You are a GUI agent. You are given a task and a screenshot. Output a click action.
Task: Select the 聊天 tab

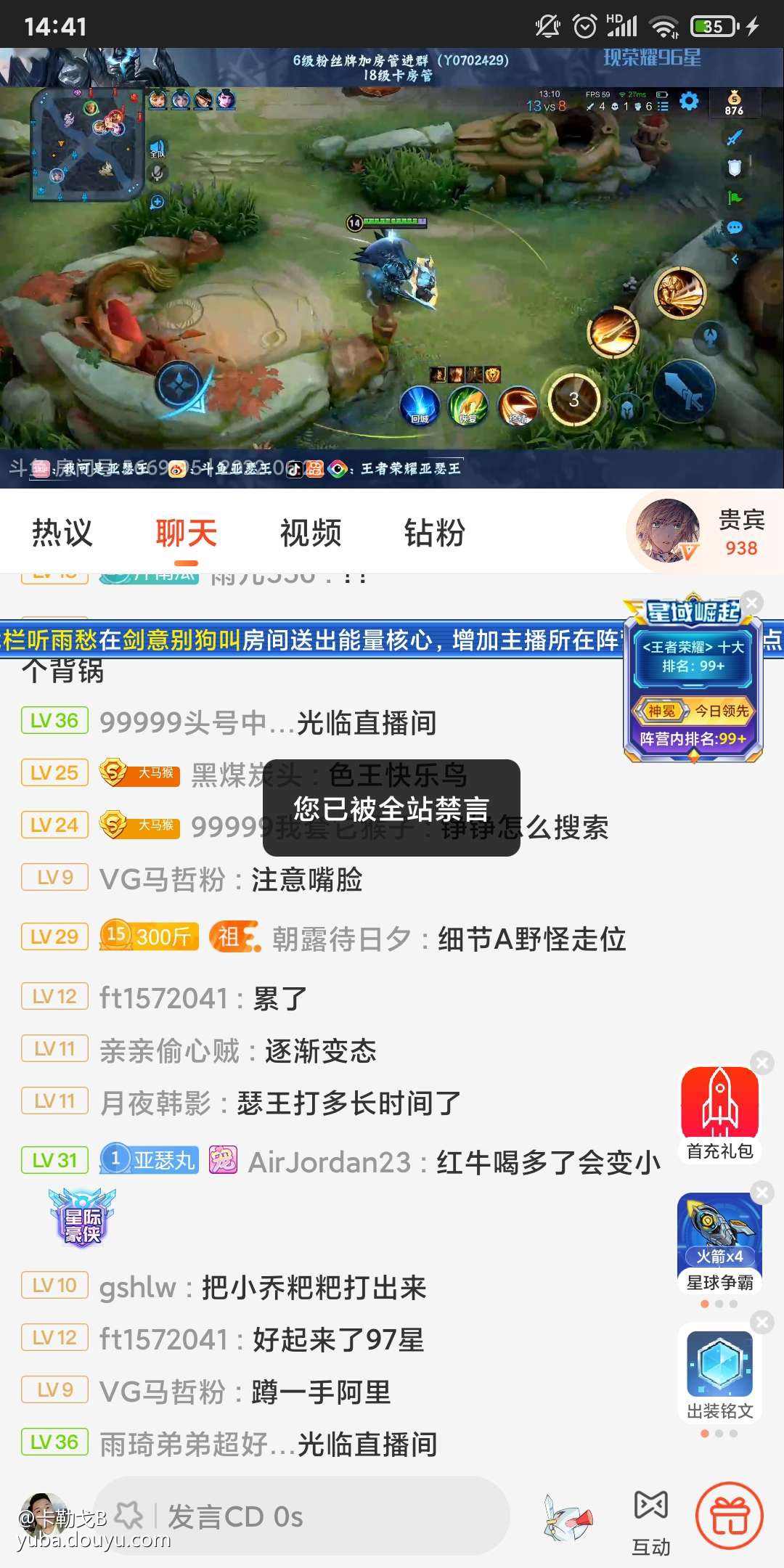click(186, 533)
